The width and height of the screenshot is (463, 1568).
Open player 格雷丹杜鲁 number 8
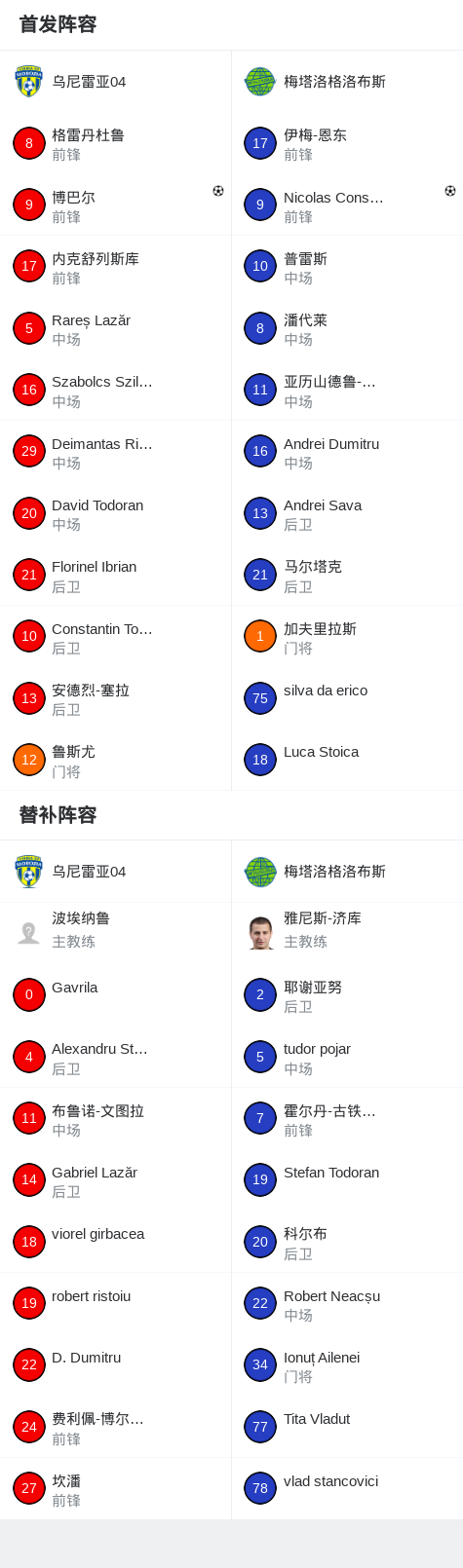(x=115, y=143)
